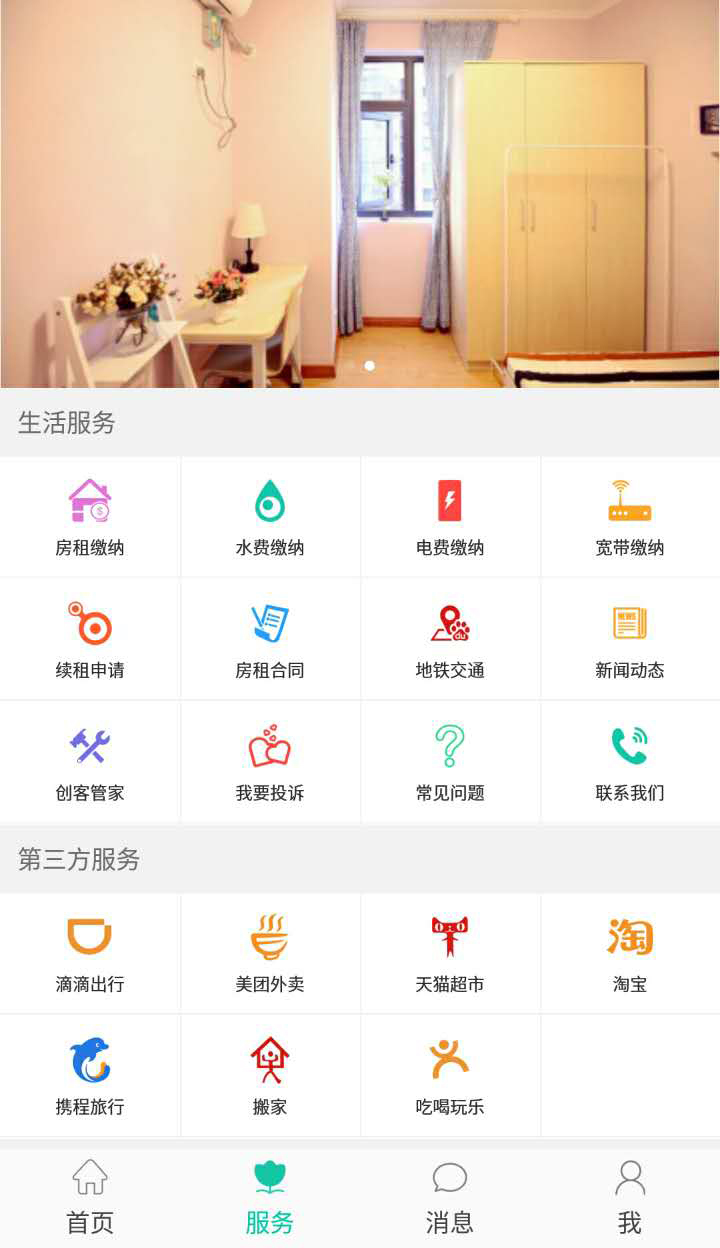
Task: View 房租合同 rental contract
Action: tap(270, 640)
